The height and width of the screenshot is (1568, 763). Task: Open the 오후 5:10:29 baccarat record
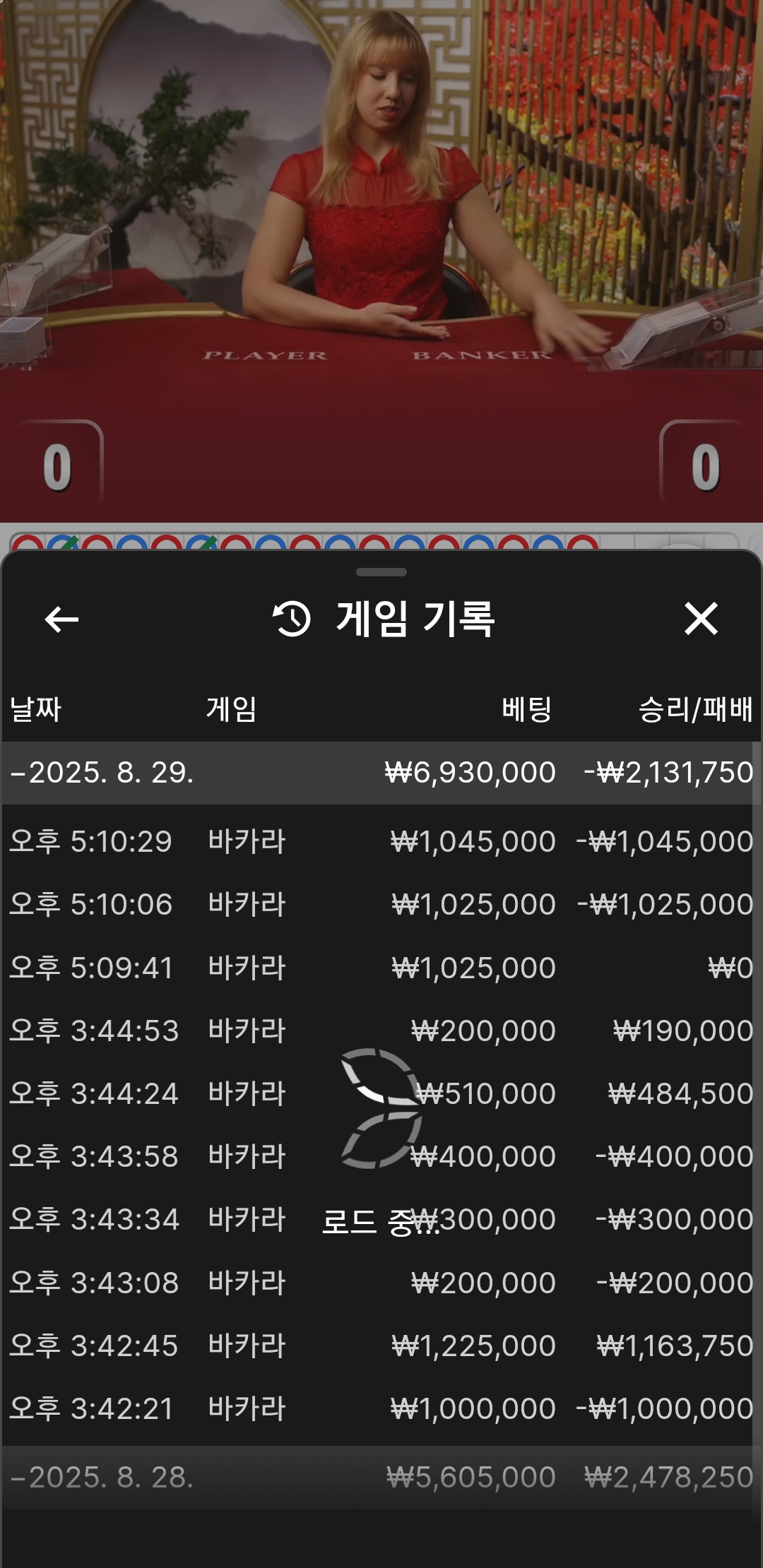pos(381,841)
